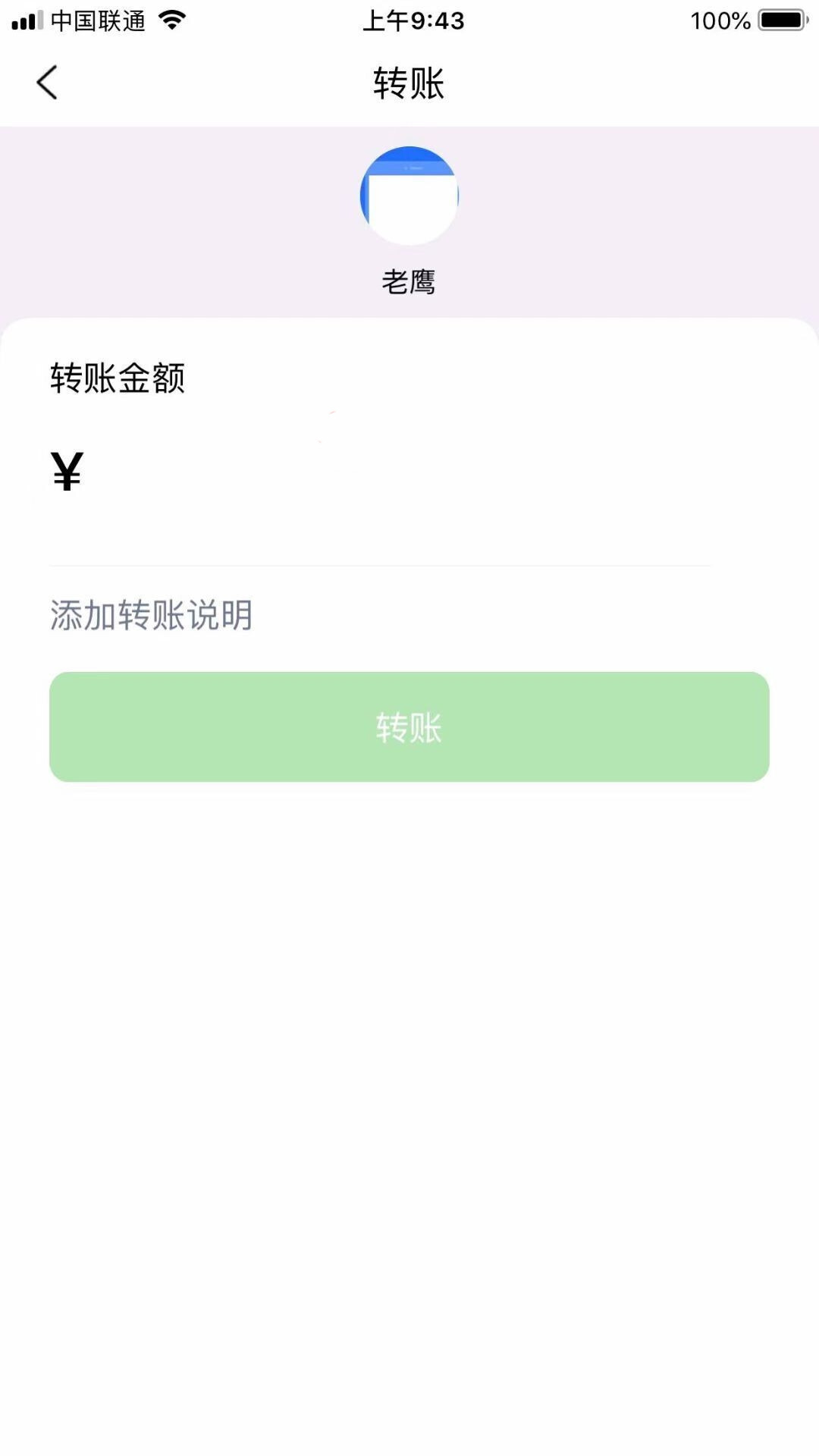
Task: Go back from the 转账 screen
Action: point(47,83)
